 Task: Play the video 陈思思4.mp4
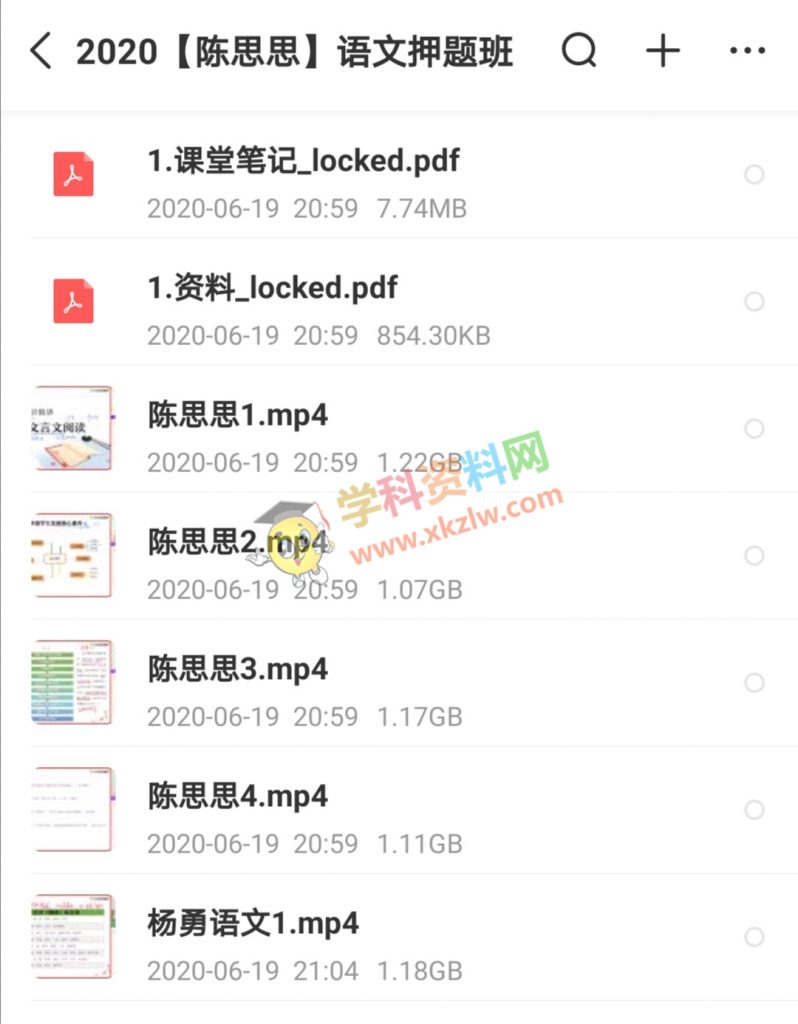(x=238, y=796)
